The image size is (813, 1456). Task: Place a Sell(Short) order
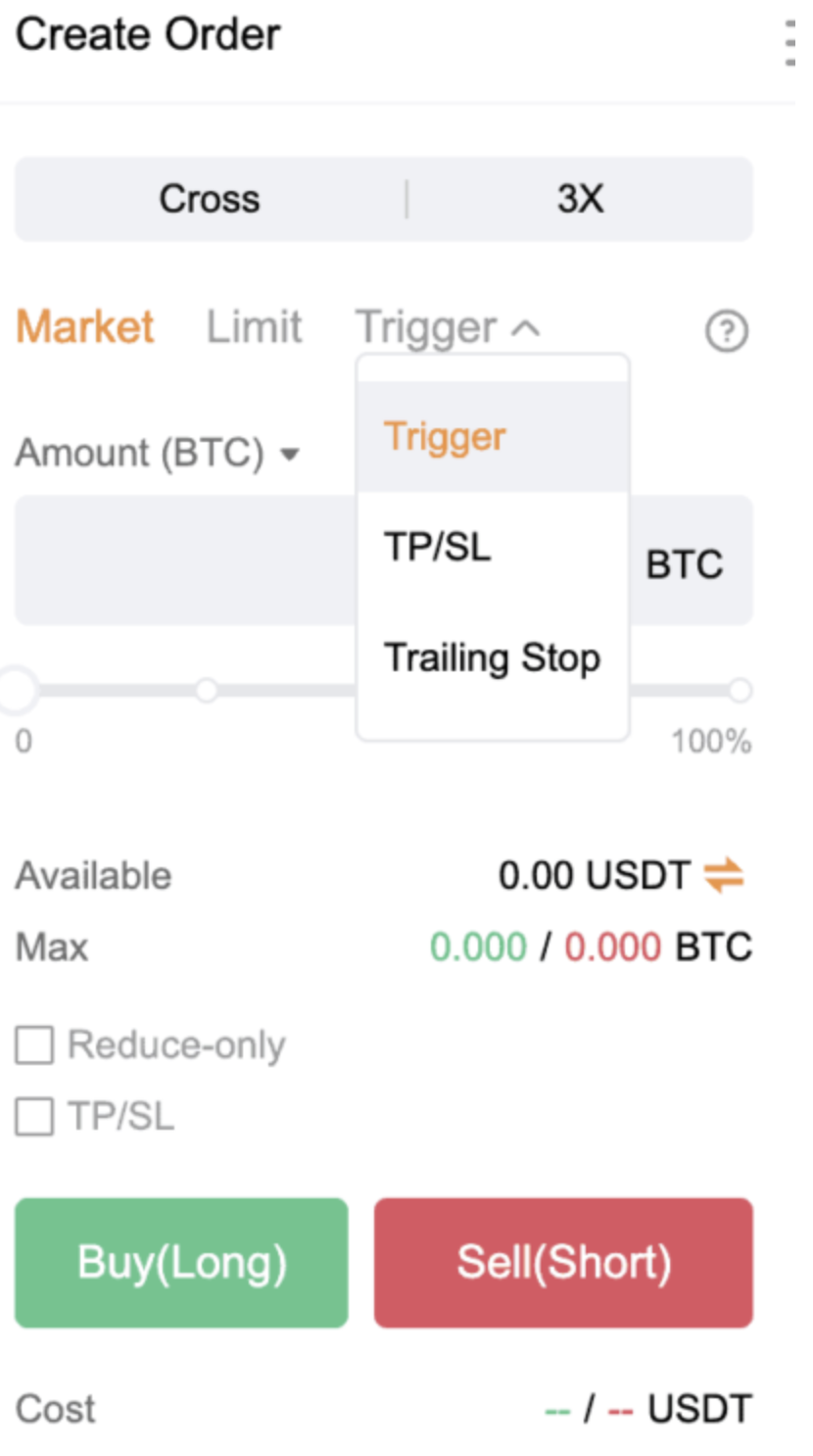click(563, 1262)
